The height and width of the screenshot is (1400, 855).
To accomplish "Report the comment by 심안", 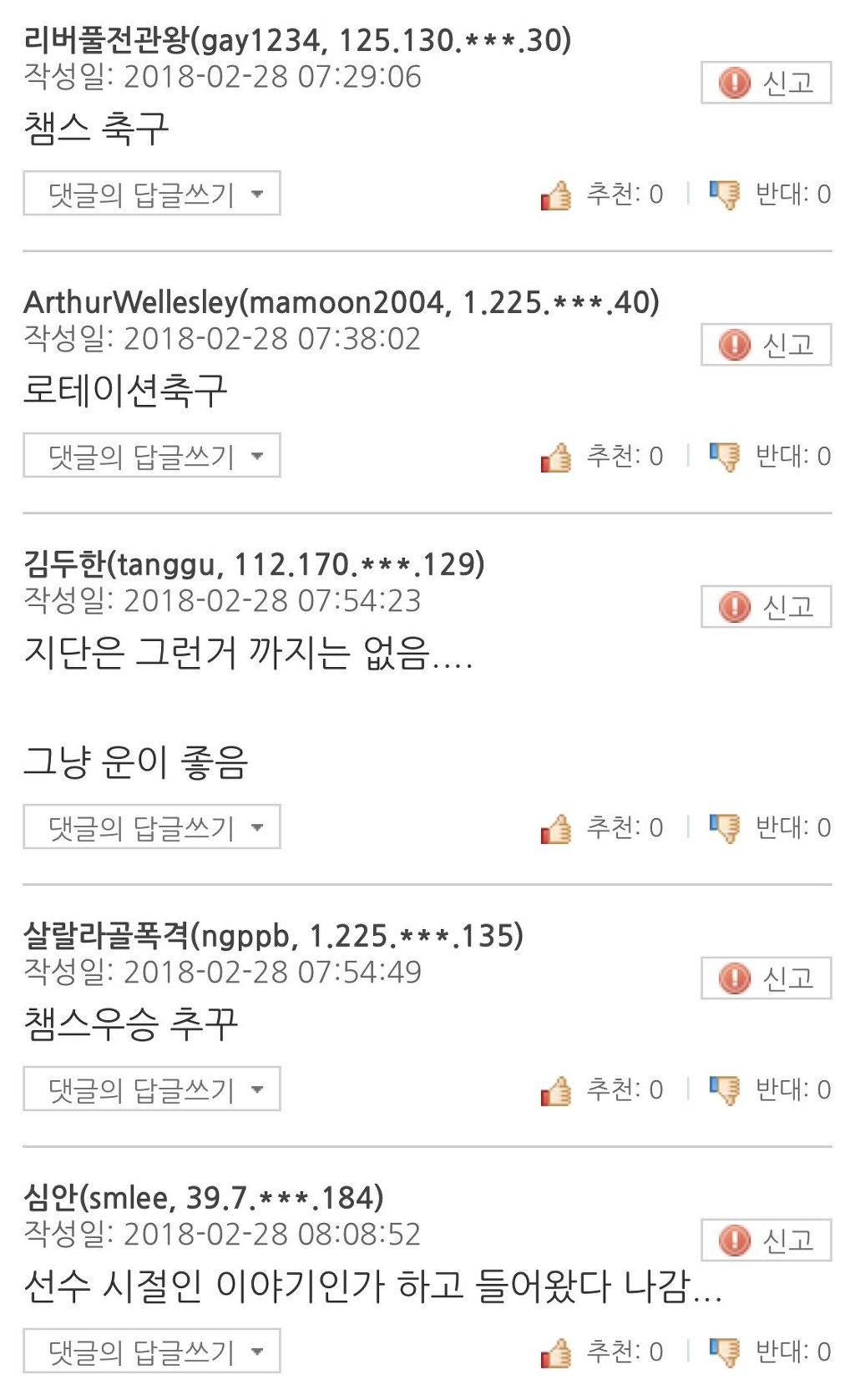I will [766, 1240].
